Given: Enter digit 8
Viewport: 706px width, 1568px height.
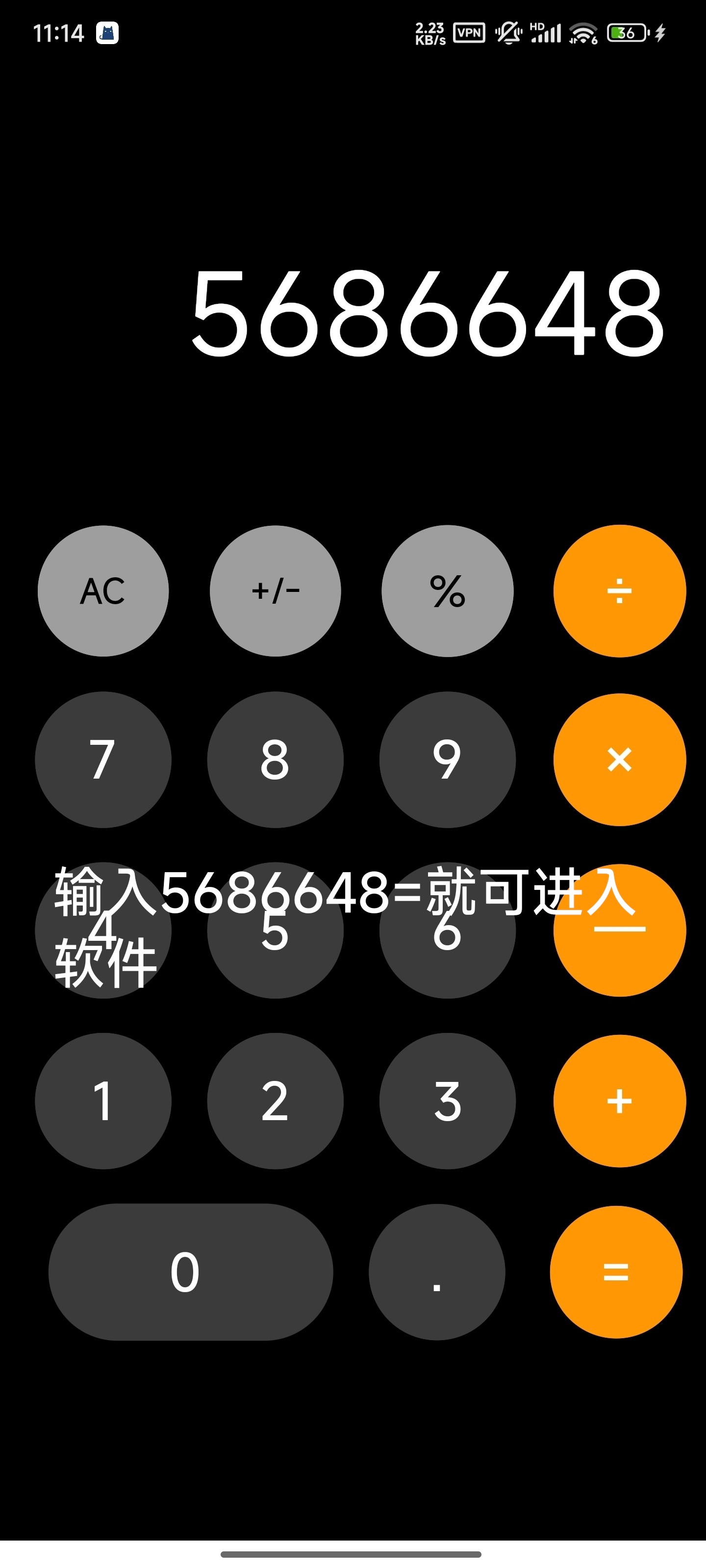Looking at the screenshot, I should click(x=276, y=759).
